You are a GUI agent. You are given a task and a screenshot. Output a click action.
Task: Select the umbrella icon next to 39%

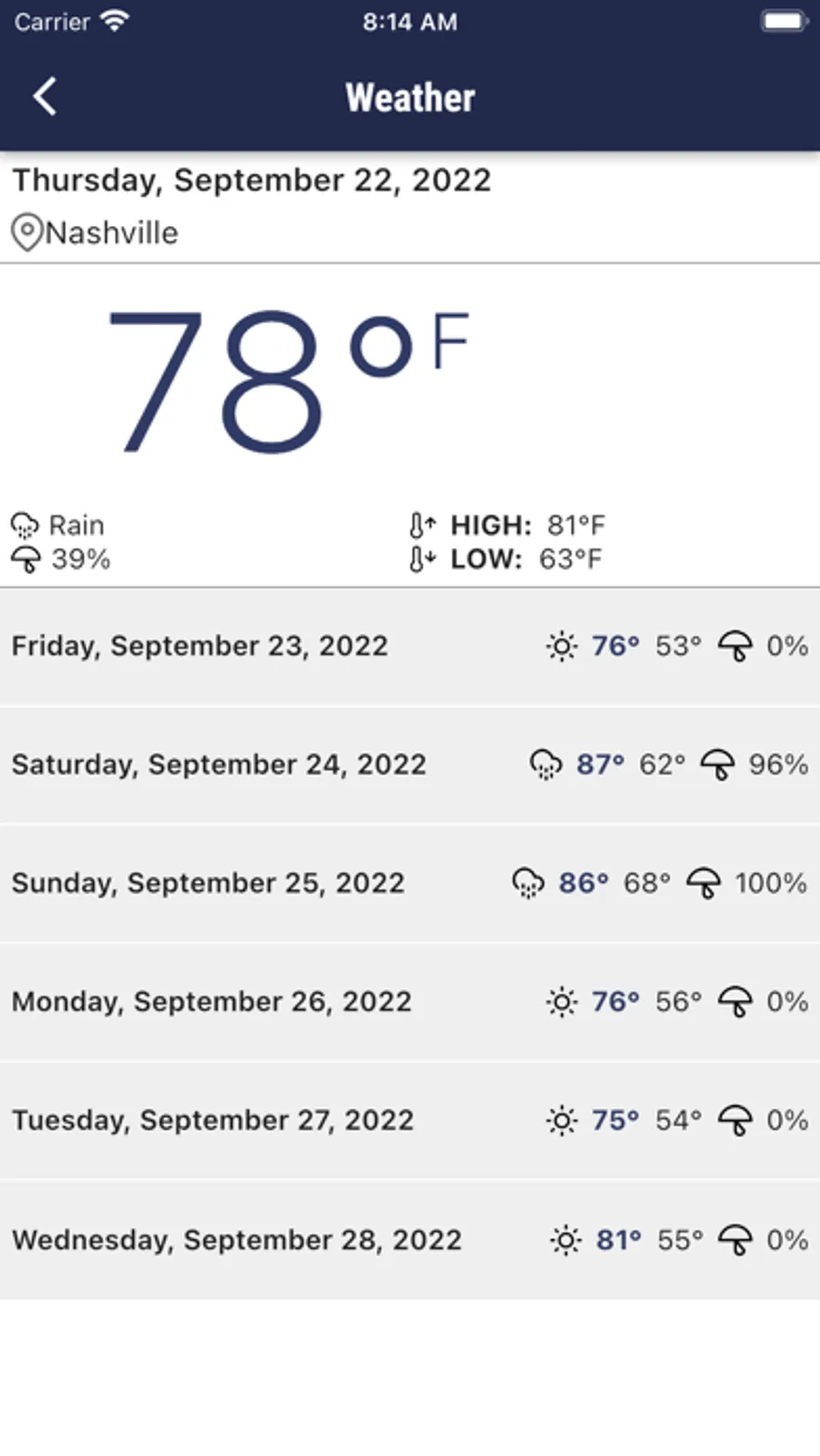27,559
